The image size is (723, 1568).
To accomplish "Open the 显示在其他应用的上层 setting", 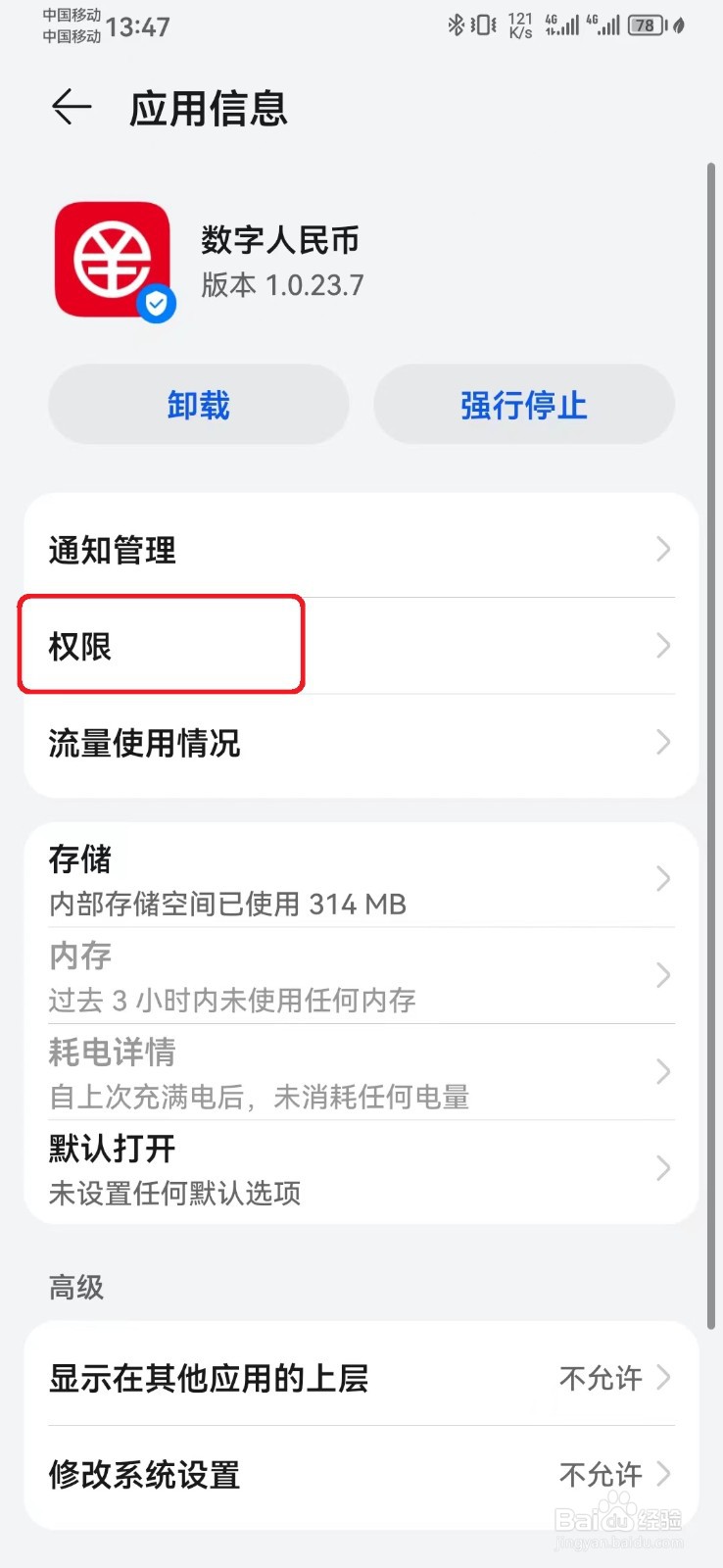I will tap(294, 1379).
